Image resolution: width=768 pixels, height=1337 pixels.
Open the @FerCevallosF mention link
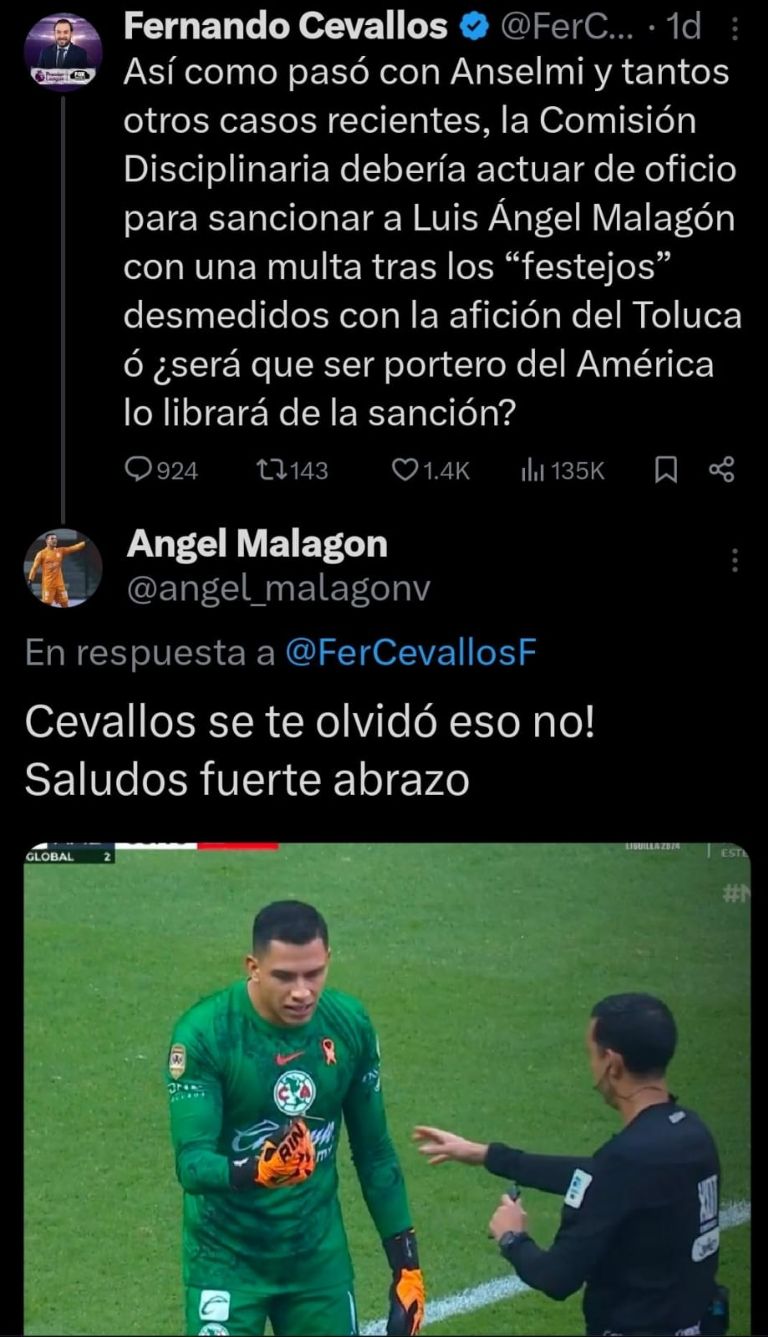click(411, 653)
